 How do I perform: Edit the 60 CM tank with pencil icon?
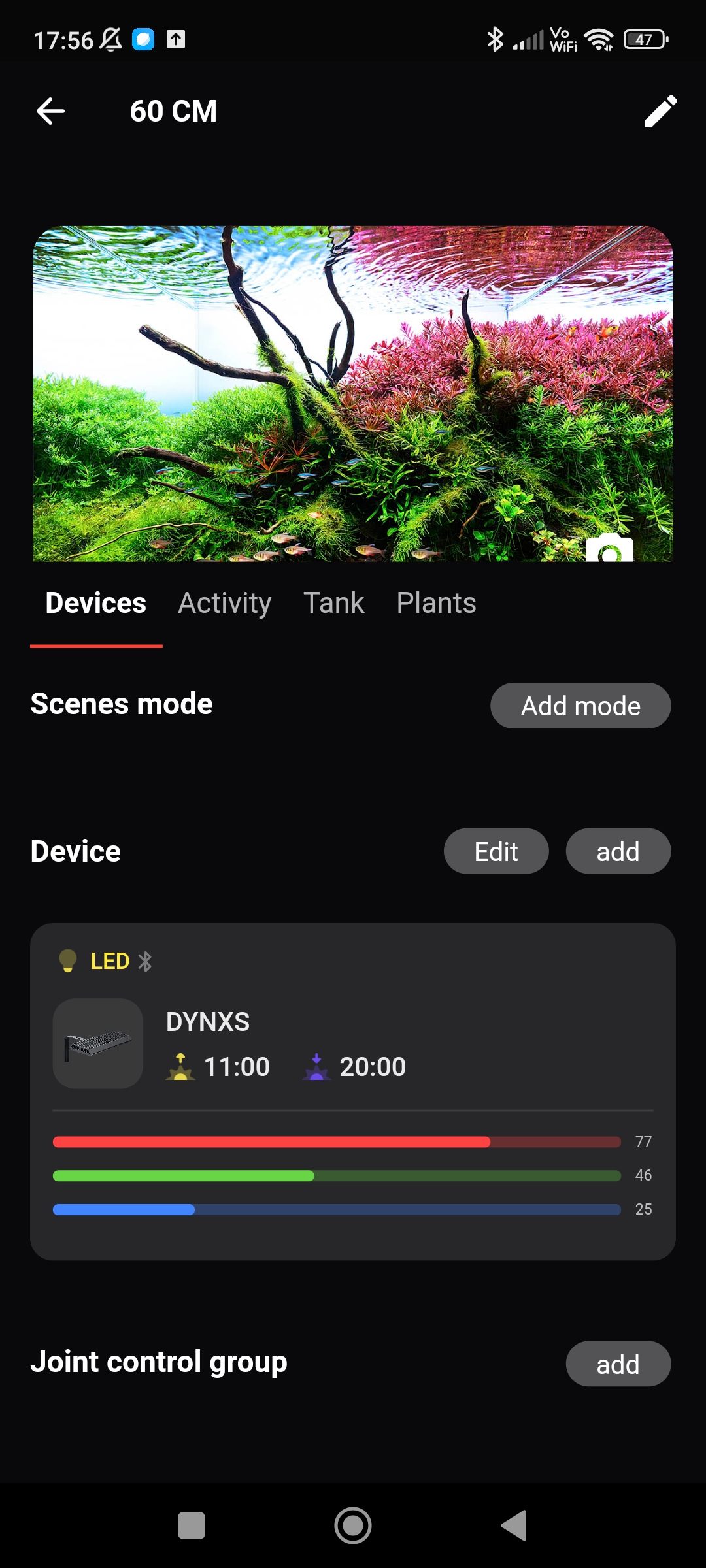point(660,111)
